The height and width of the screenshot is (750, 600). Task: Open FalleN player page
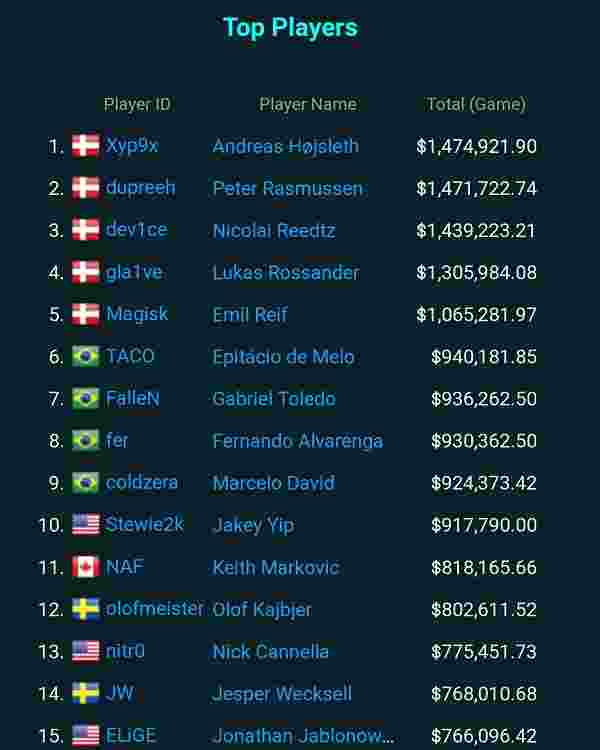[133, 398]
